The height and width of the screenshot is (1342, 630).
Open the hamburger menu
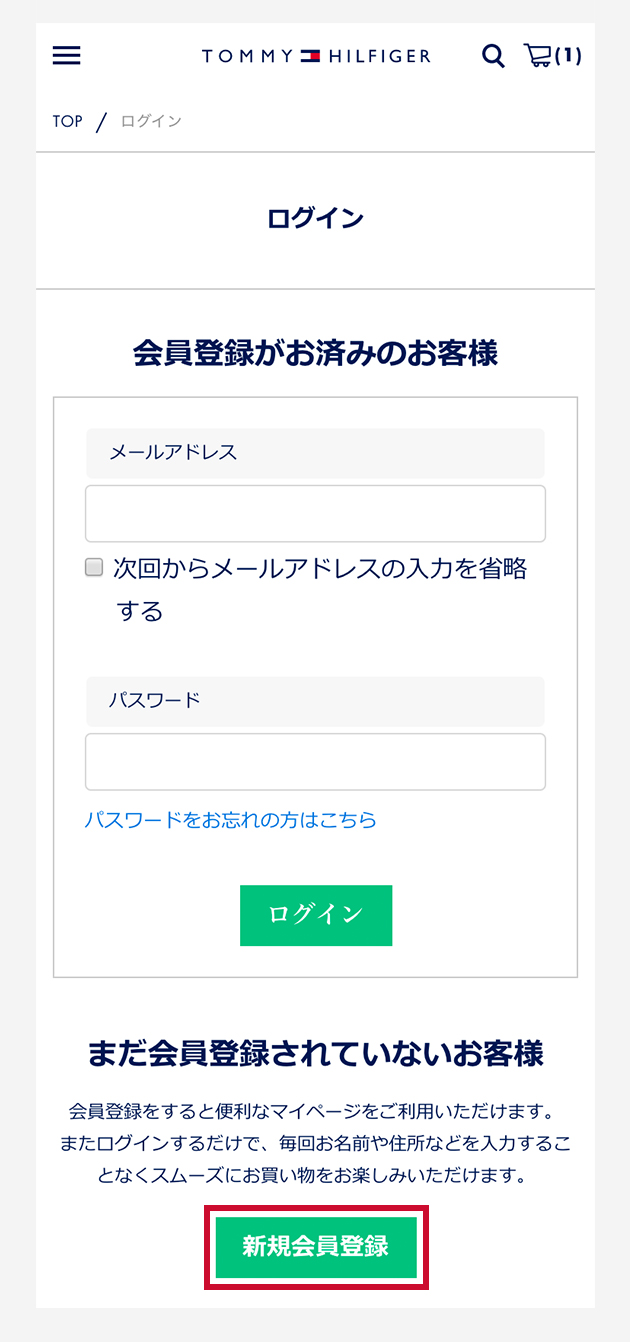(x=67, y=56)
